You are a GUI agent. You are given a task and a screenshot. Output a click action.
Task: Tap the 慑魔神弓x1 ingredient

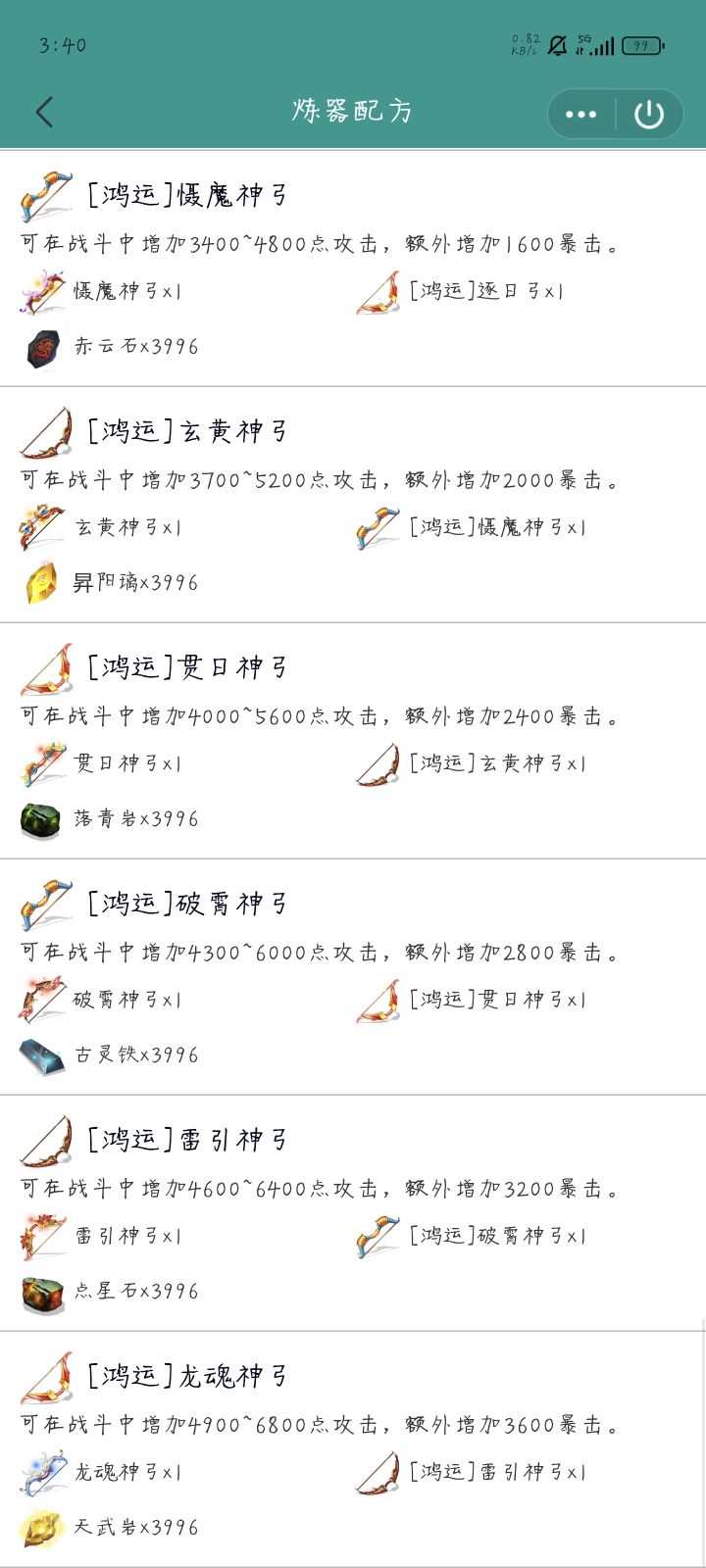coord(118,291)
